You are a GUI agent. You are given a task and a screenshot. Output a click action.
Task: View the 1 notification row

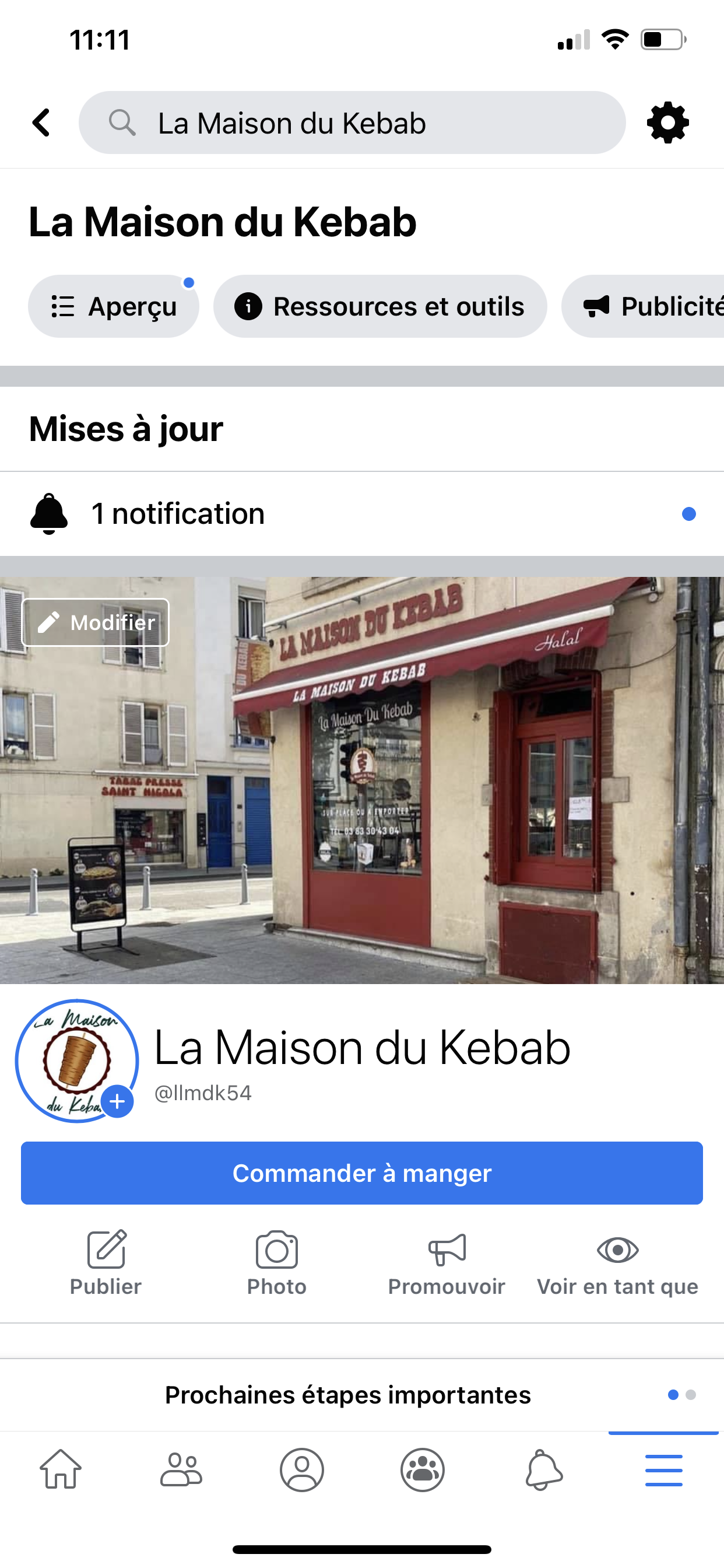coord(361,514)
